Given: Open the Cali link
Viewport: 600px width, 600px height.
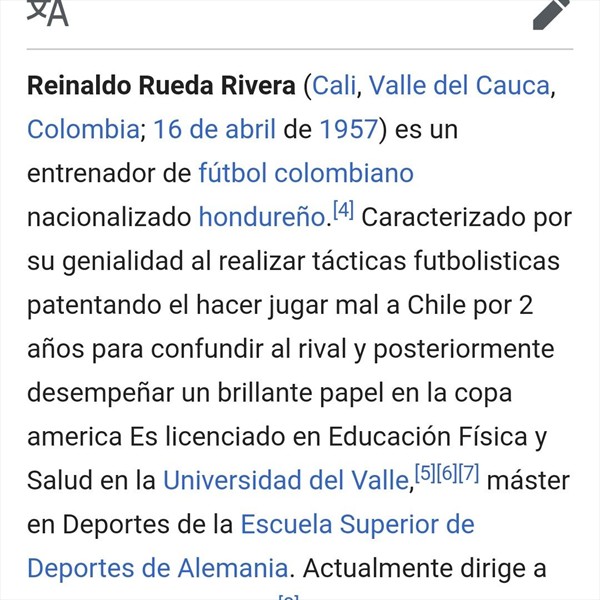Looking at the screenshot, I should pos(334,85).
